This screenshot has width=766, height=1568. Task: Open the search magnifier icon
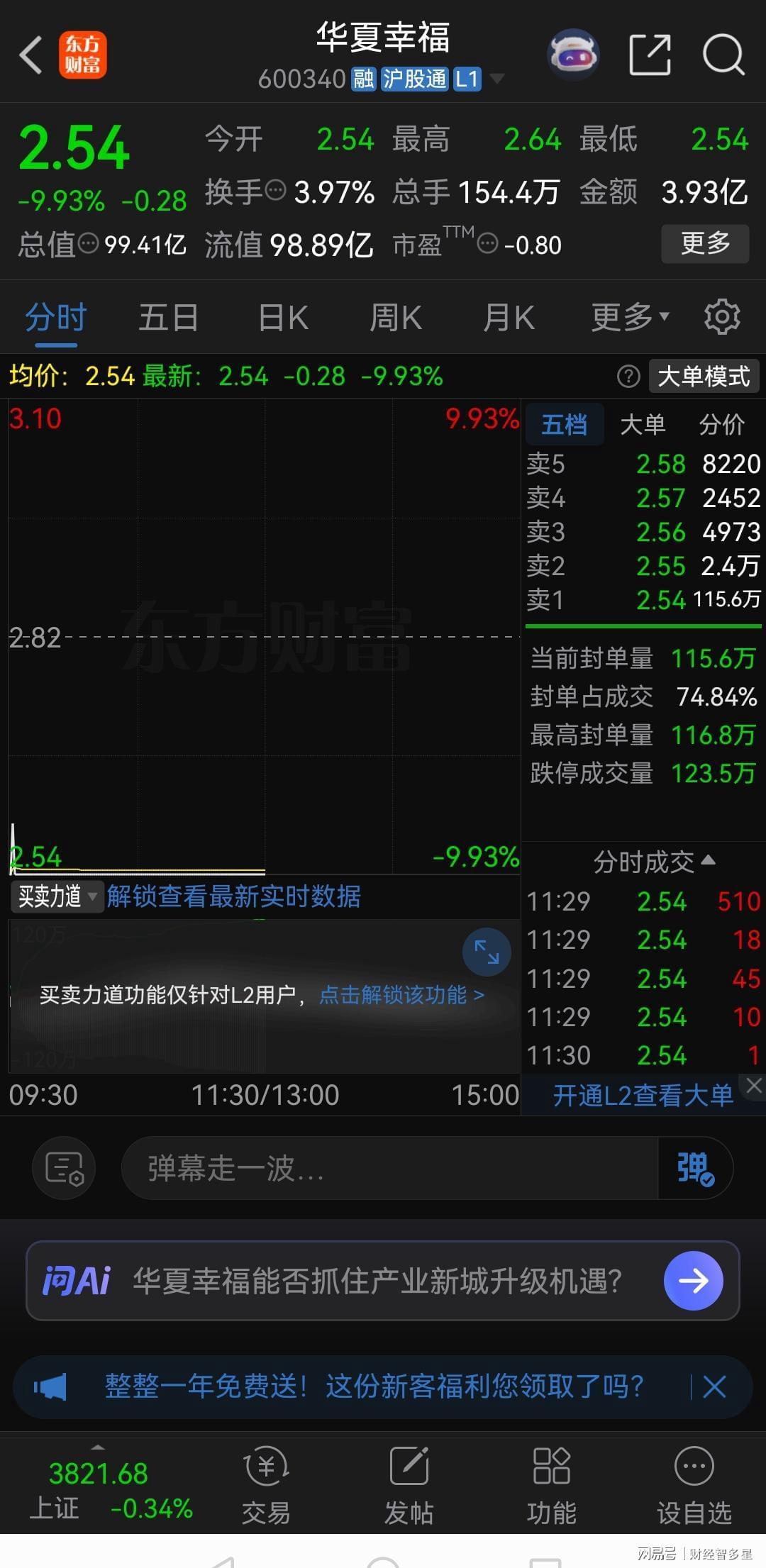click(x=723, y=55)
